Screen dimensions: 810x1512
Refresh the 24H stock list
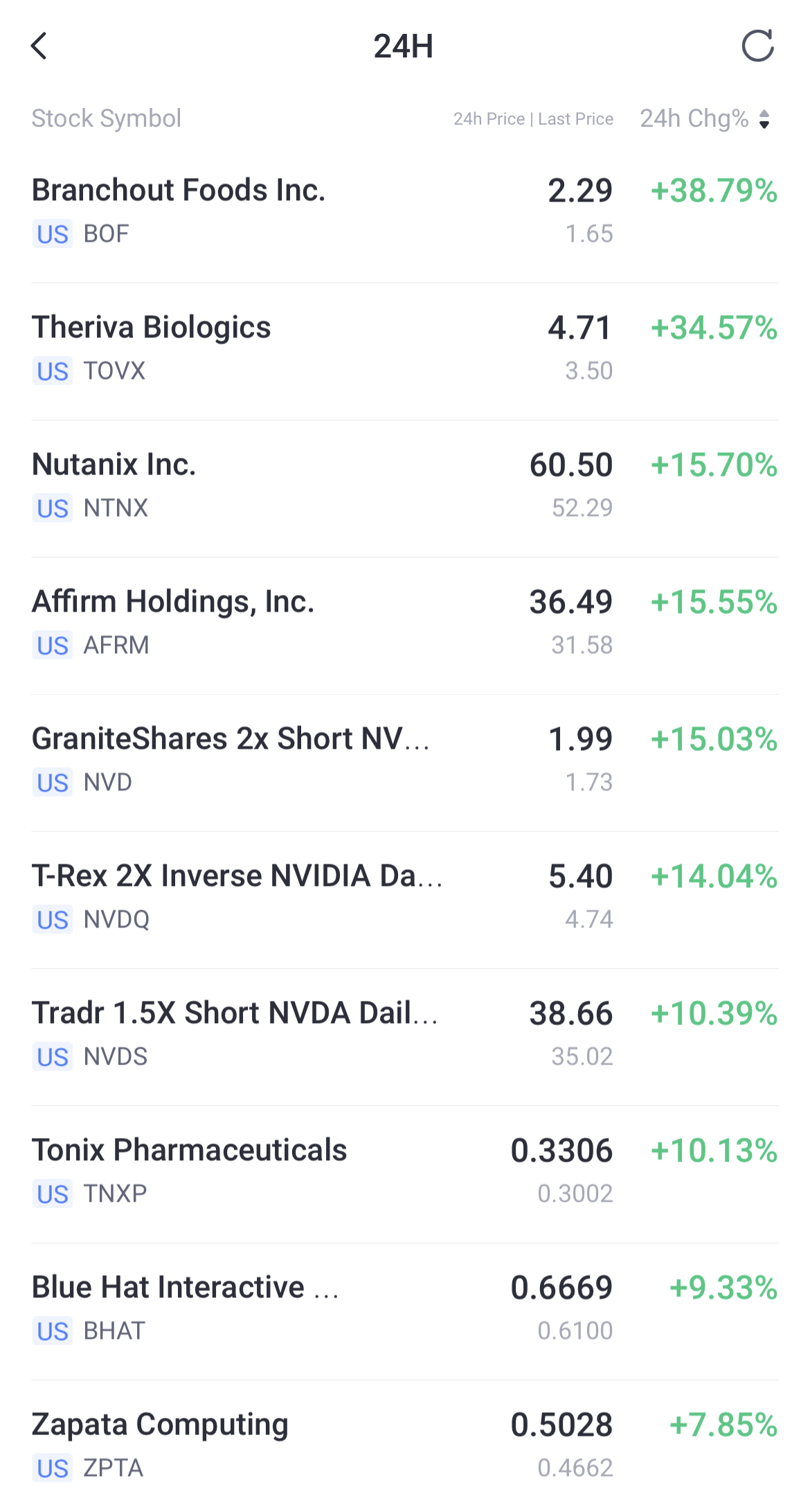pyautogui.click(x=757, y=46)
